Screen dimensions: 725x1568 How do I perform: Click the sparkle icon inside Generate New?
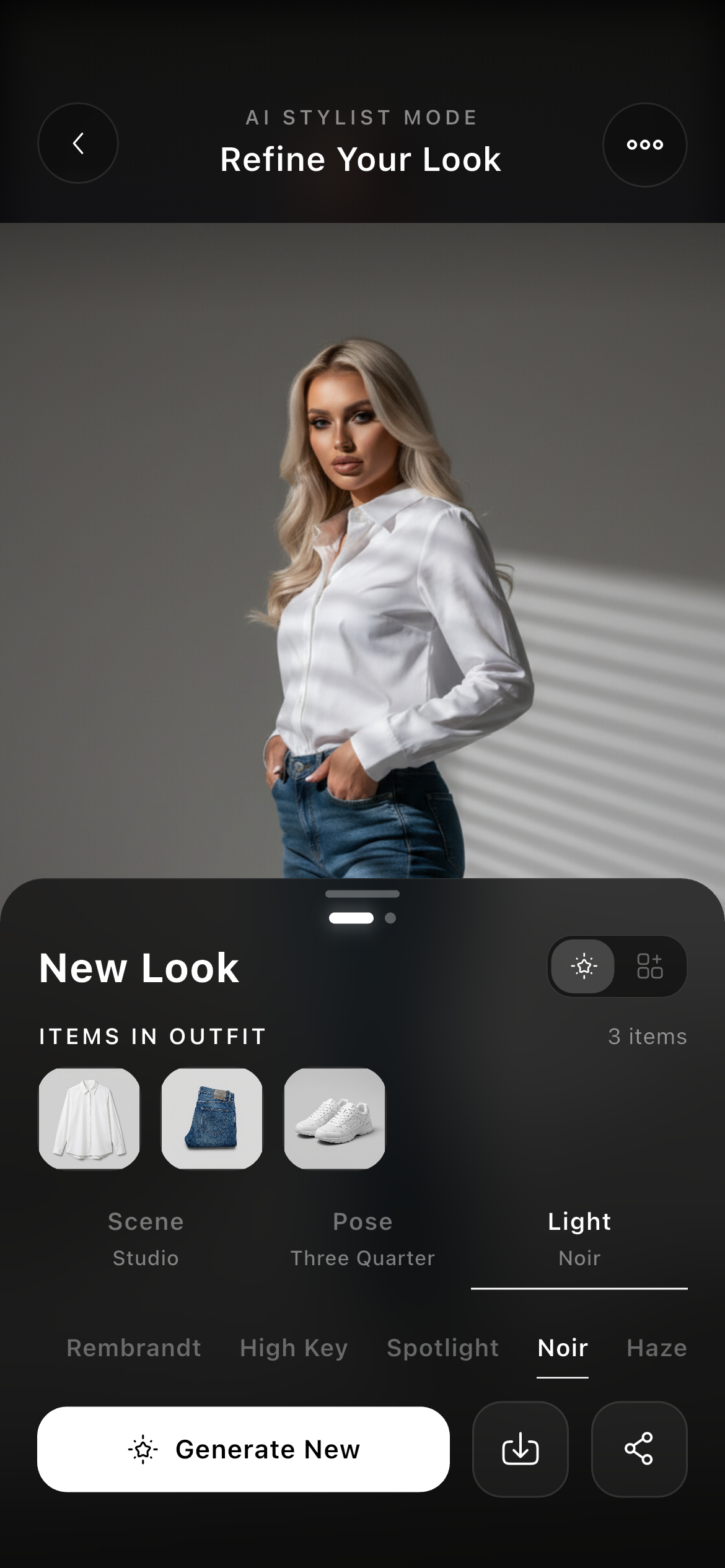pos(144,1450)
